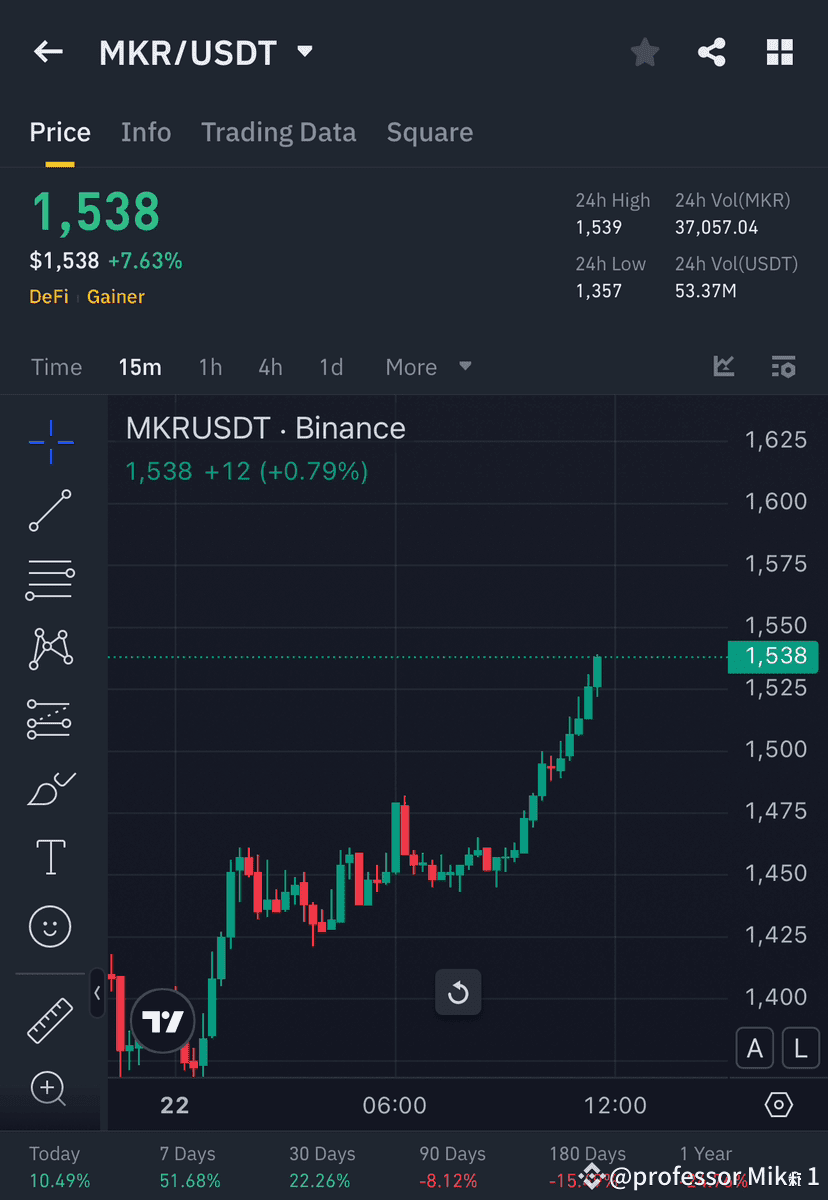Star MKR/USDT as a favorite

tap(644, 52)
